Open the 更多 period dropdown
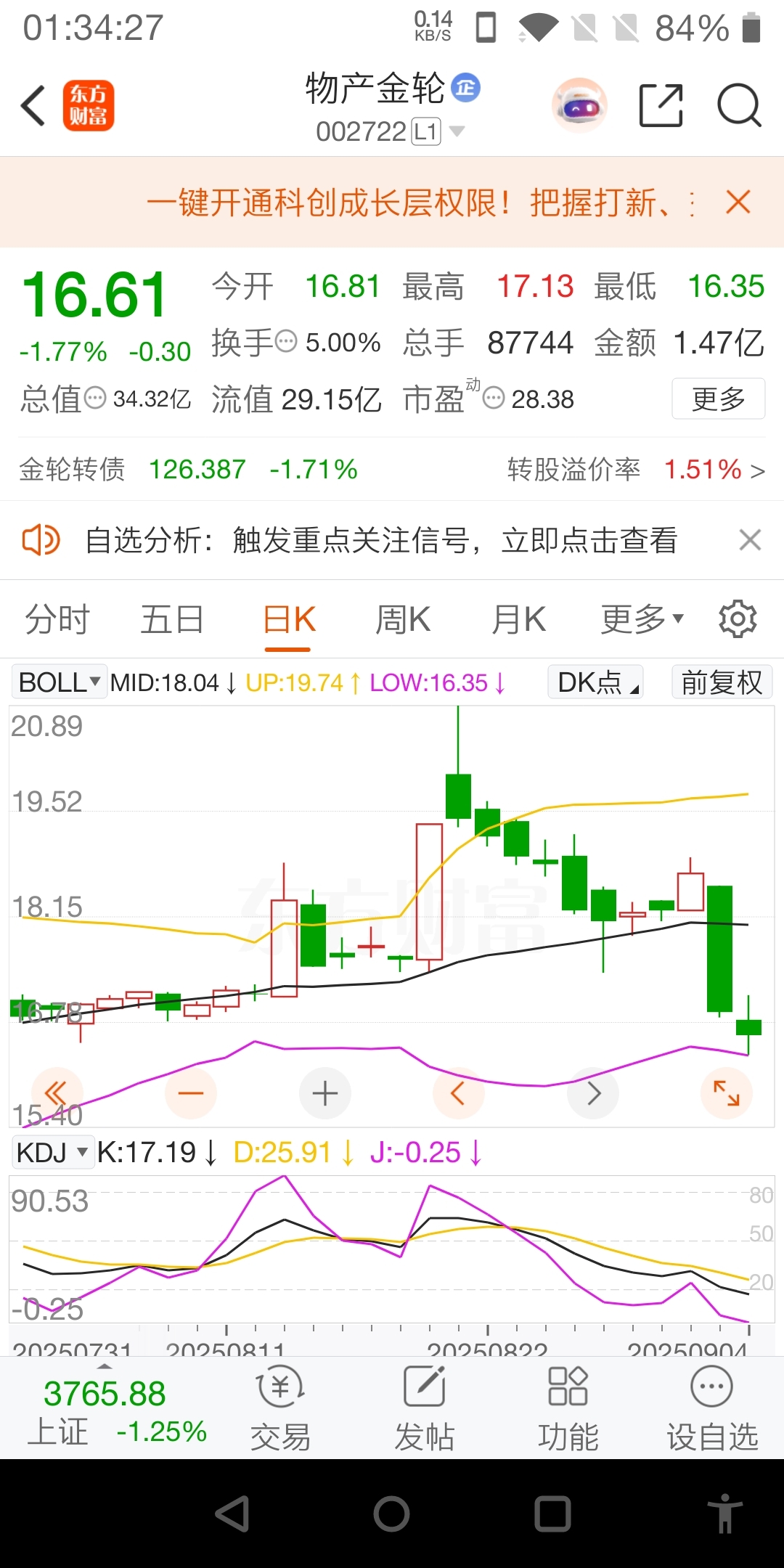The image size is (784, 1568). (x=642, y=620)
